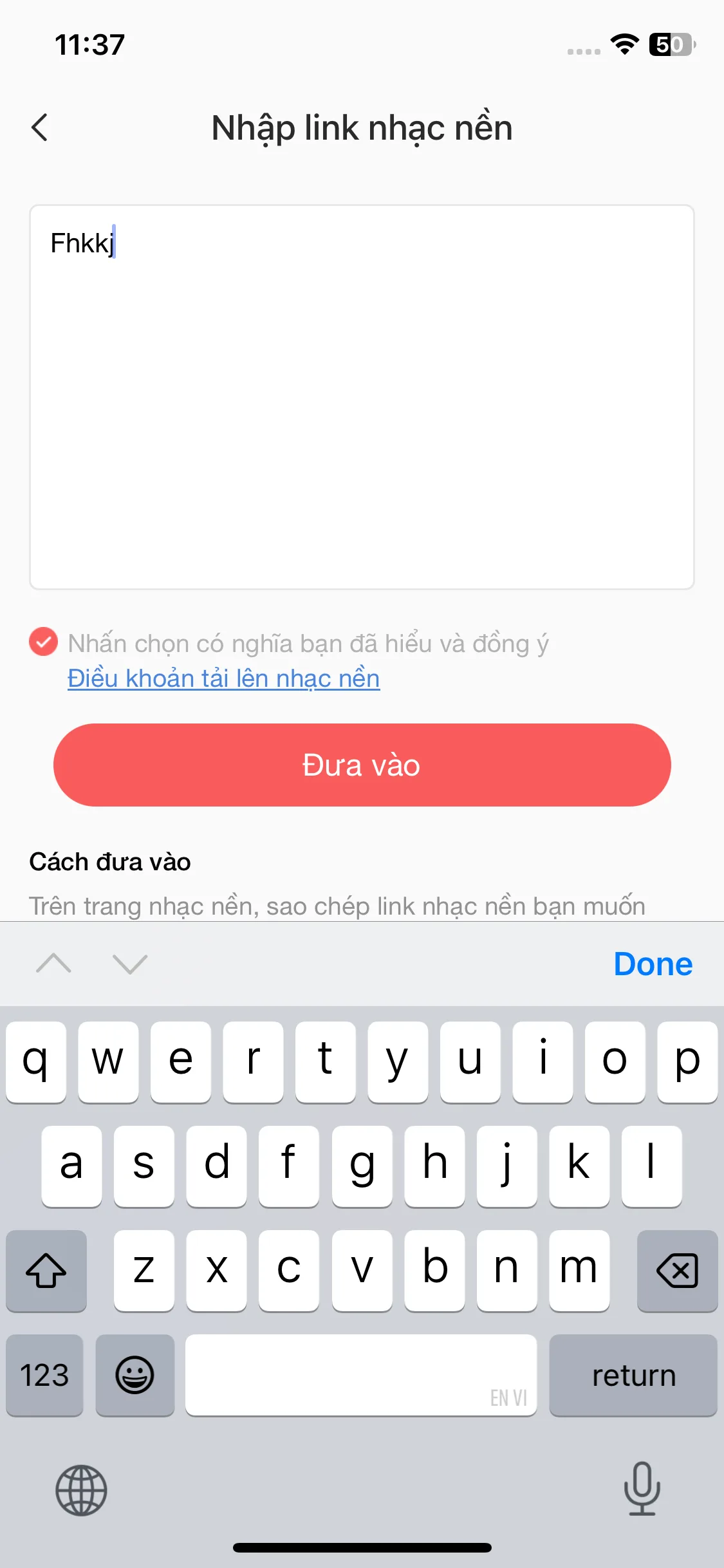Screen dimensions: 724x1568
Task: Tap the Đưa vào button
Action: coord(362,765)
